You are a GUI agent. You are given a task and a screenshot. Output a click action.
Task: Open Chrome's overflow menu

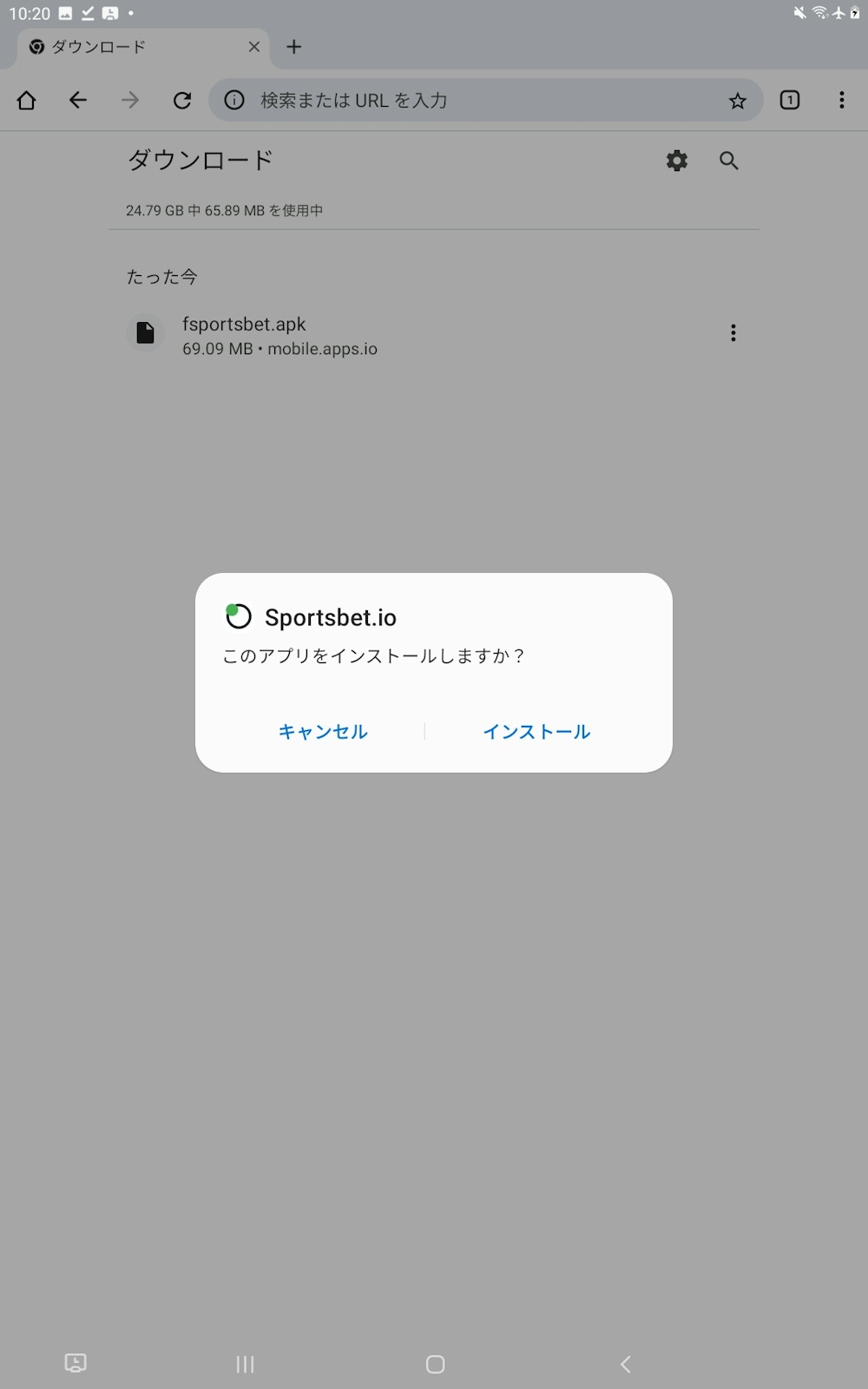(842, 101)
